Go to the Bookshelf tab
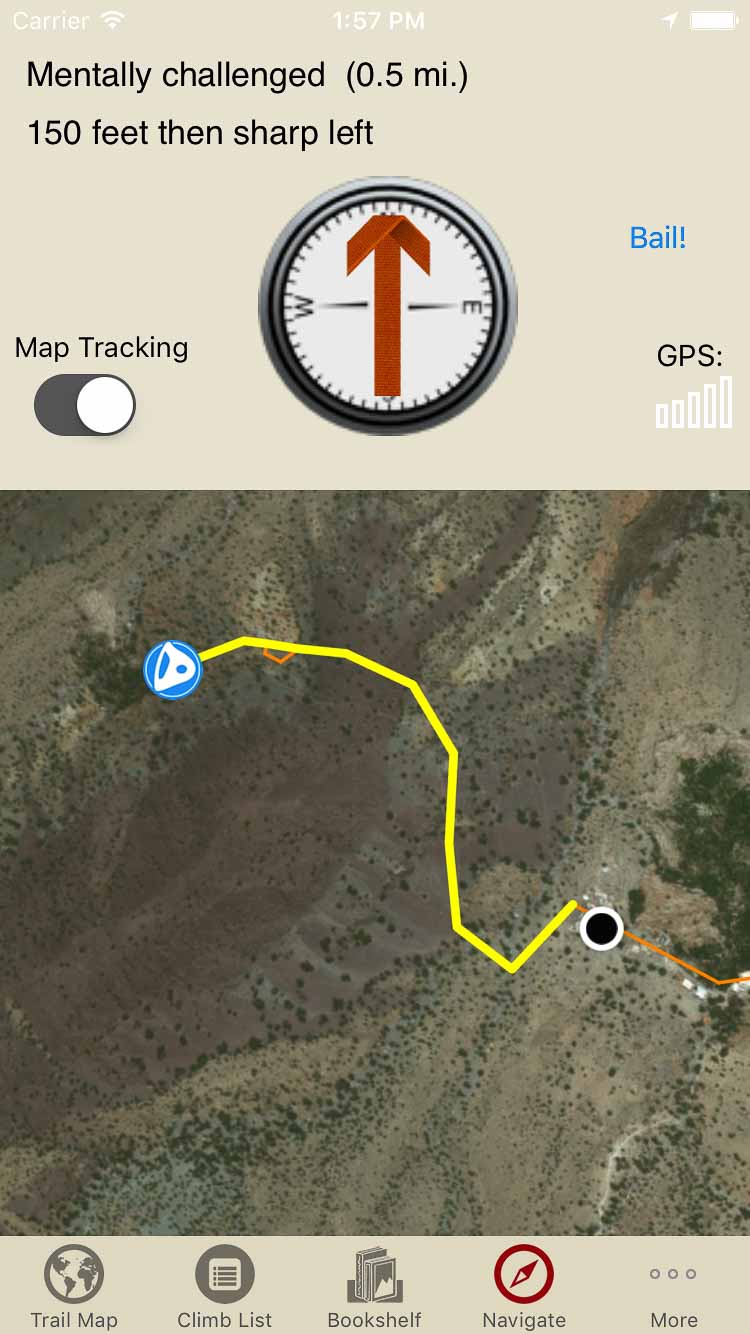 (375, 1286)
